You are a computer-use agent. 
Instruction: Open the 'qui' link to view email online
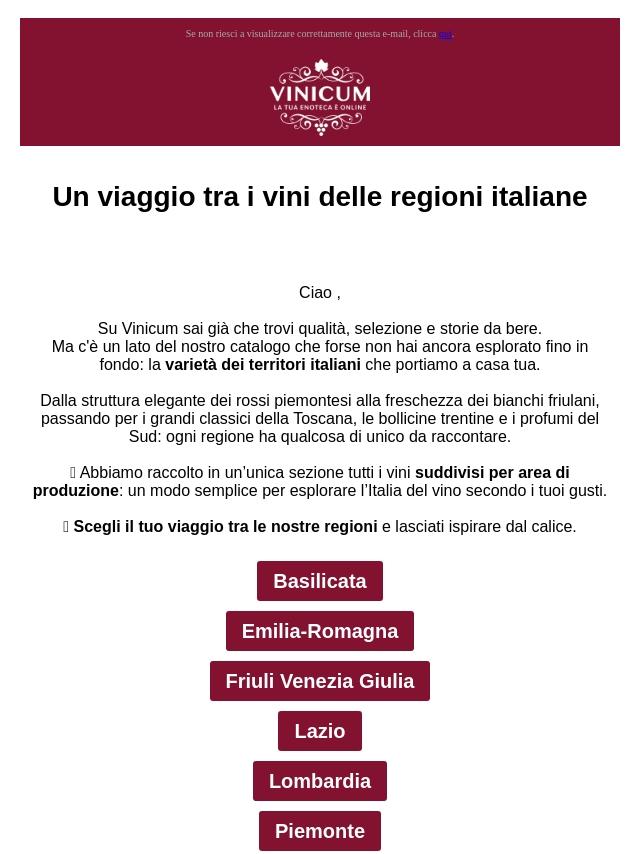pos(446,34)
